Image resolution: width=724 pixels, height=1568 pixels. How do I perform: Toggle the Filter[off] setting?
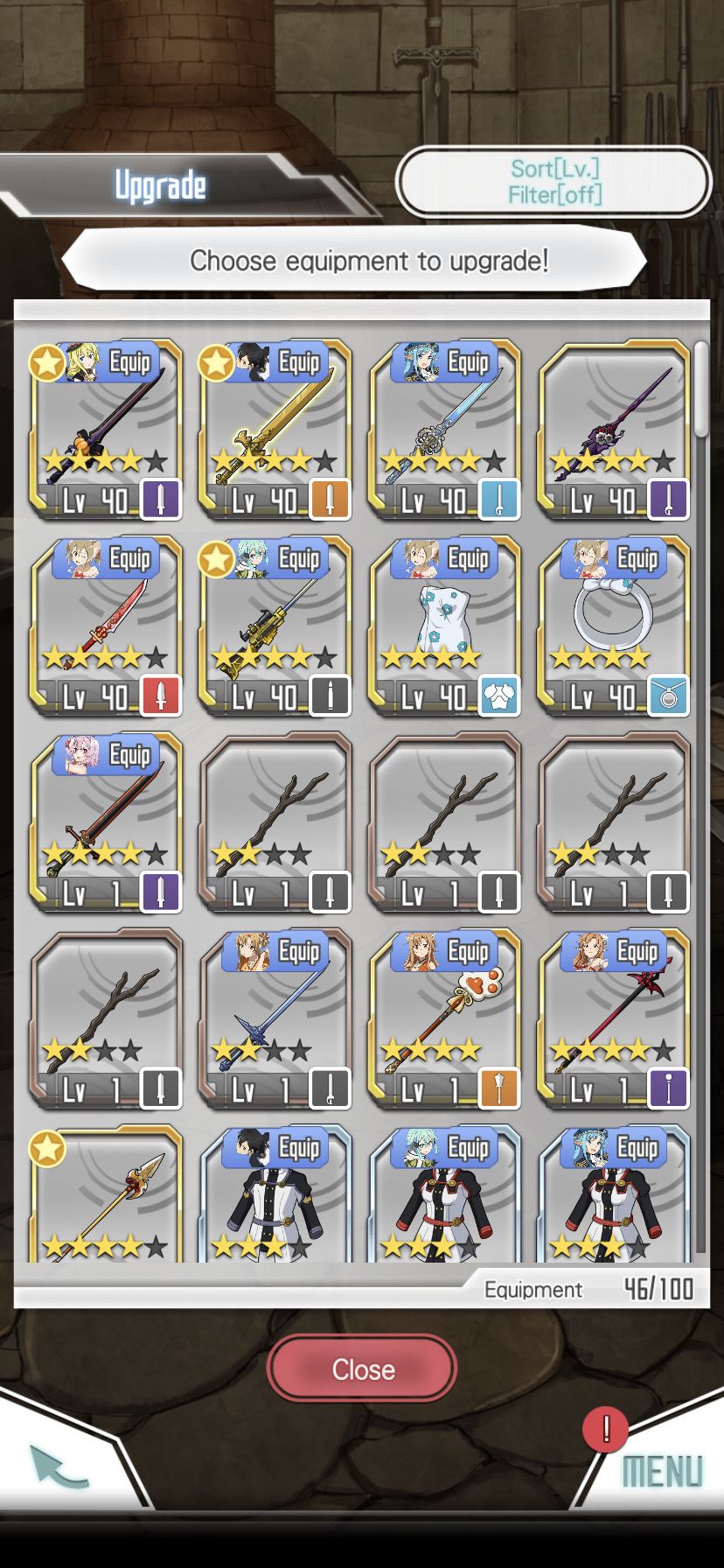pos(556,196)
